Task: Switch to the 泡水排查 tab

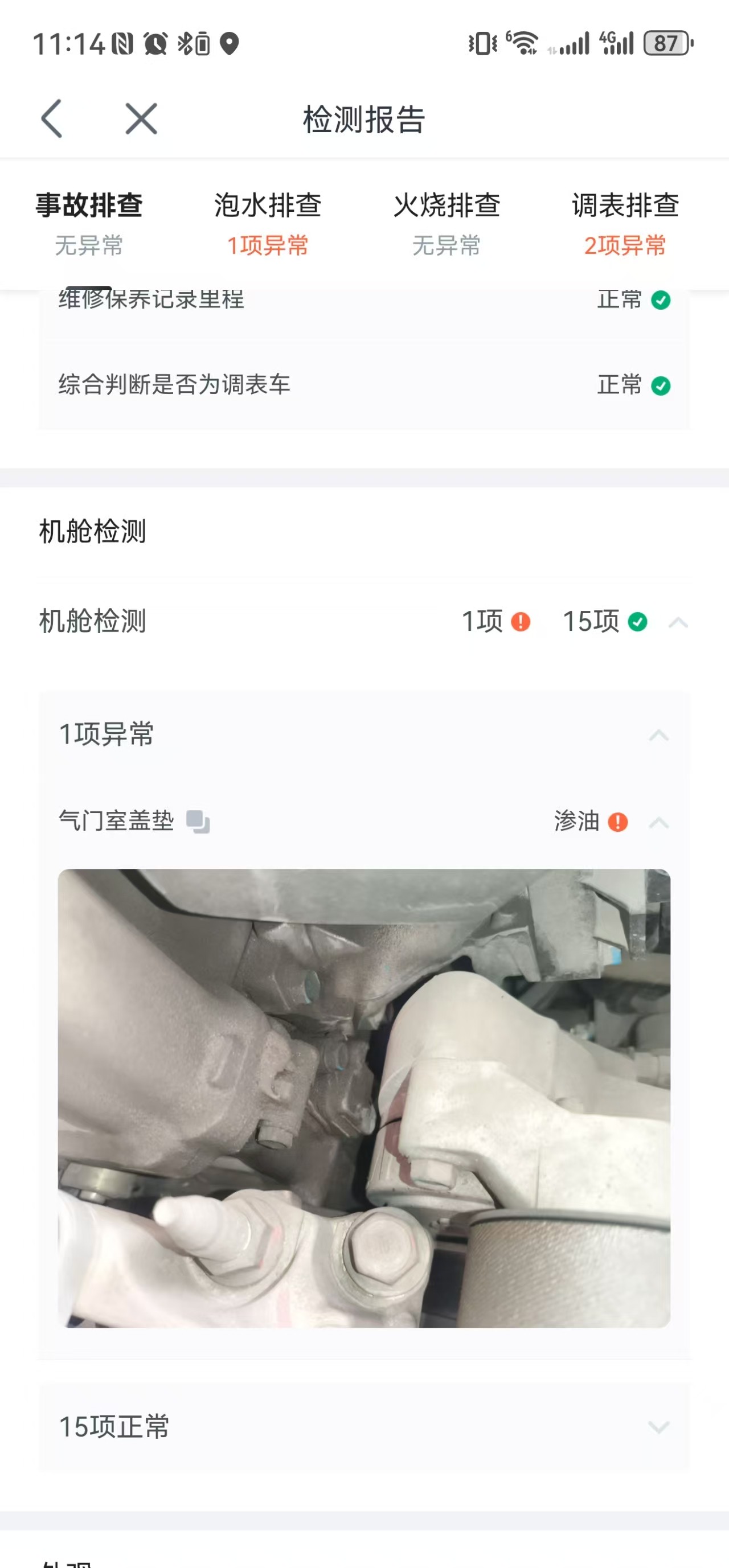Action: point(268,223)
